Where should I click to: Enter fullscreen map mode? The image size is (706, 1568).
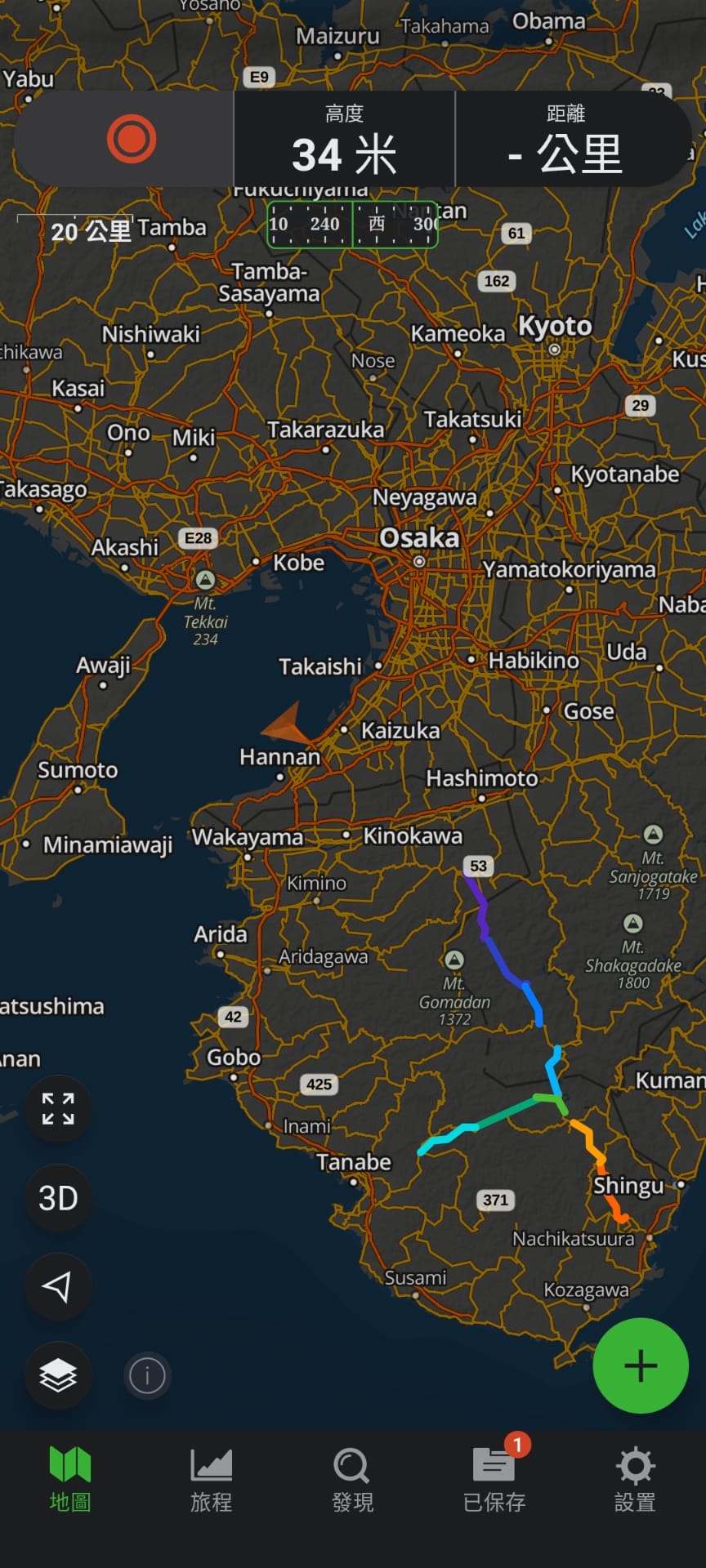coord(58,1109)
